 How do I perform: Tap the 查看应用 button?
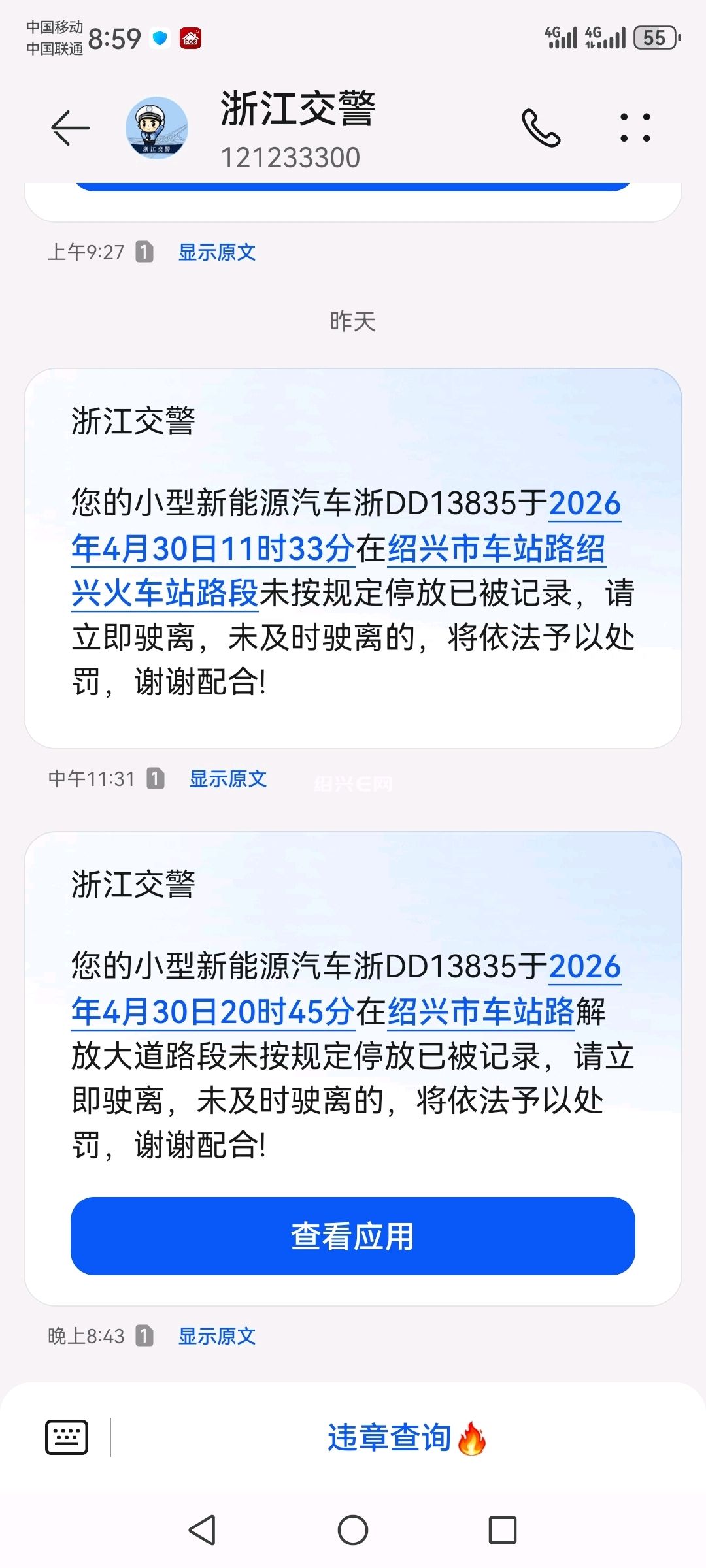(353, 1236)
